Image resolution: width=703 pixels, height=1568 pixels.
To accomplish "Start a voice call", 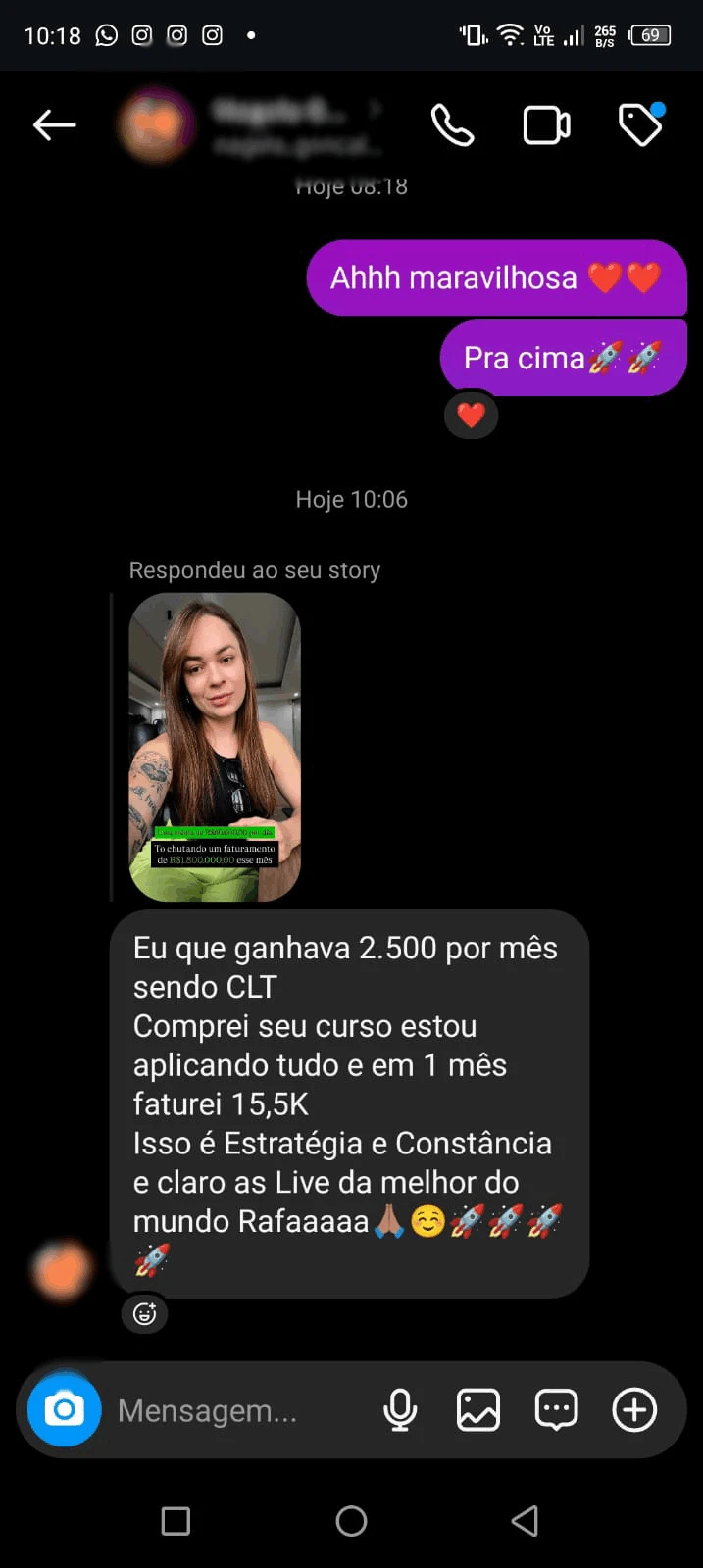I will coord(452,125).
